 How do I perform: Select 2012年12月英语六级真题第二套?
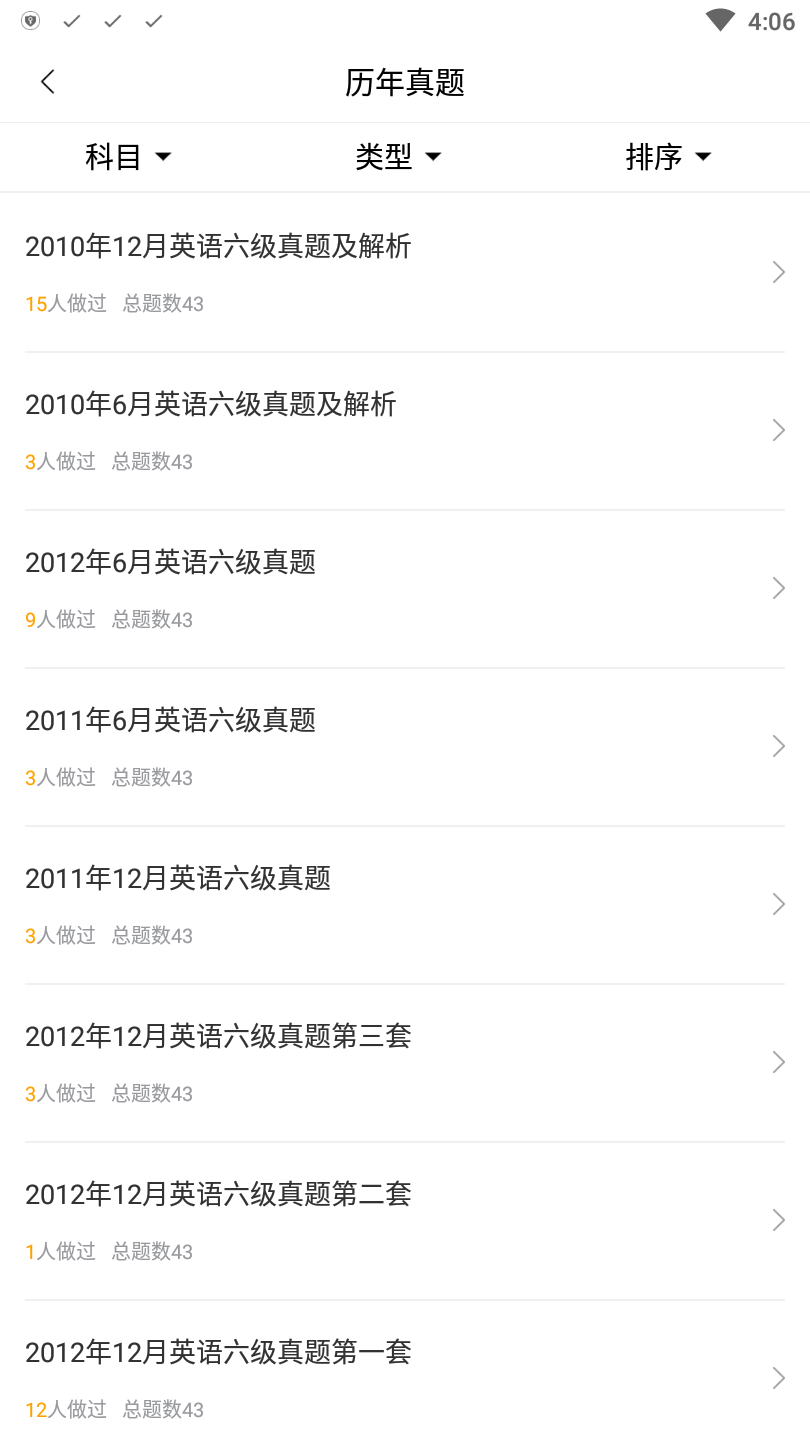click(x=404, y=1220)
